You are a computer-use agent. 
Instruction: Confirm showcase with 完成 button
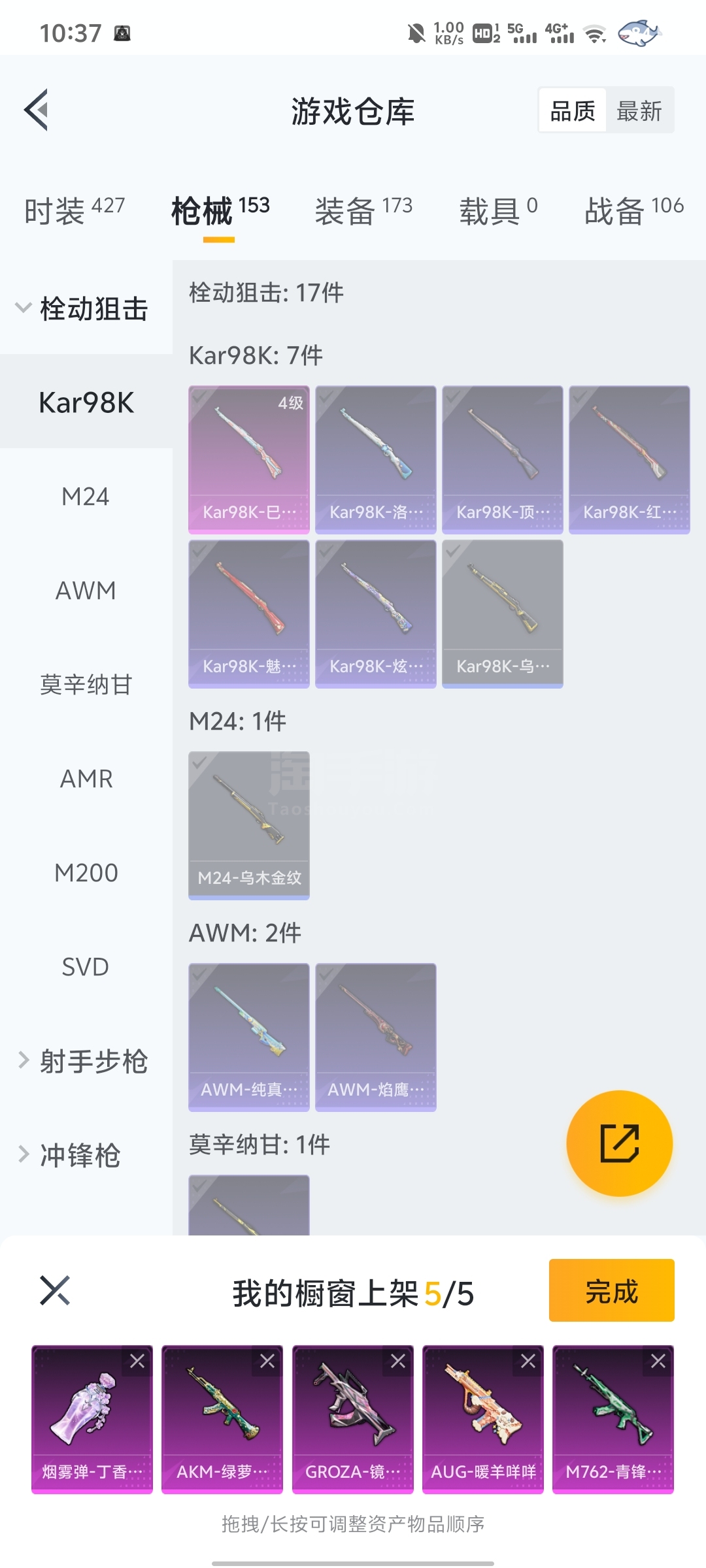click(x=611, y=1290)
